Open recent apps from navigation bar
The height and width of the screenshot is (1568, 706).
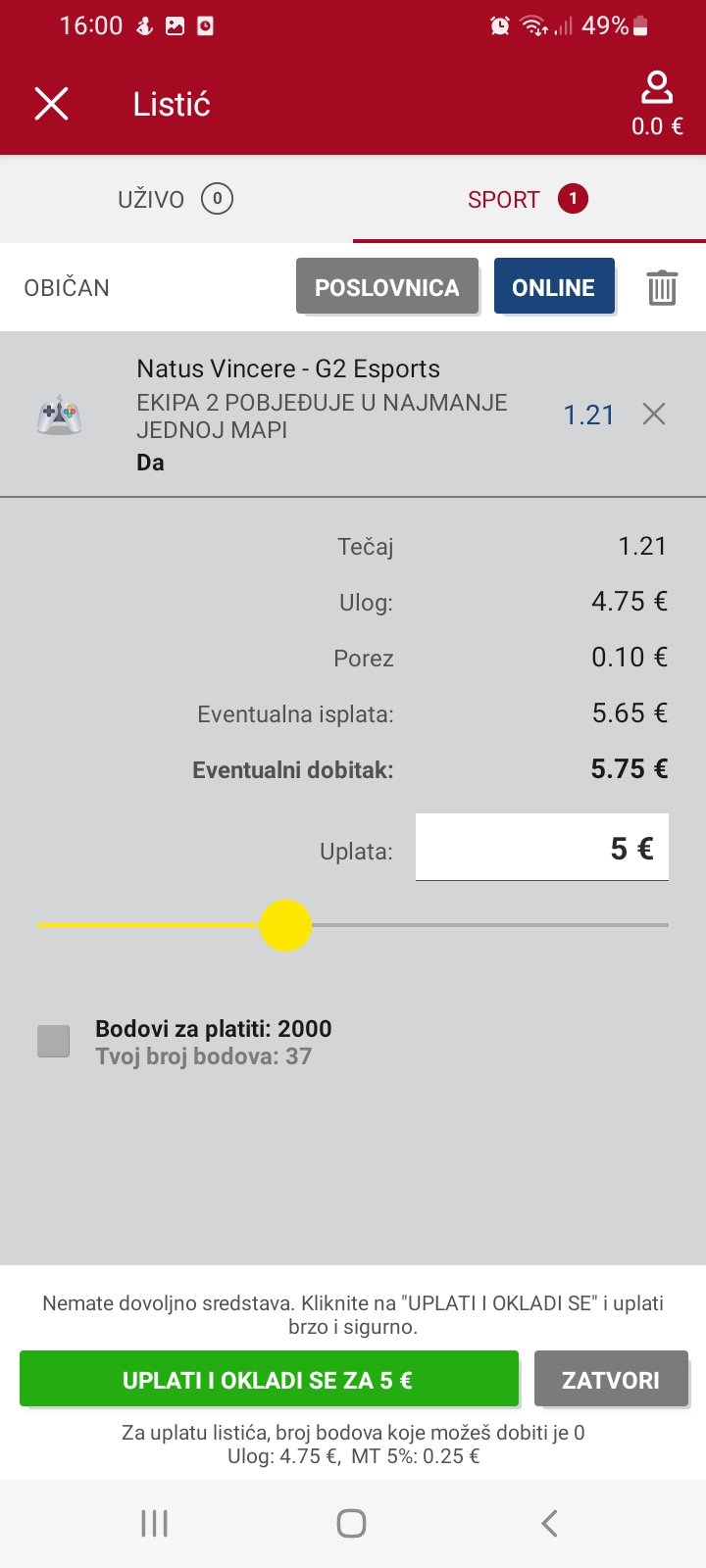pyautogui.click(x=155, y=1523)
